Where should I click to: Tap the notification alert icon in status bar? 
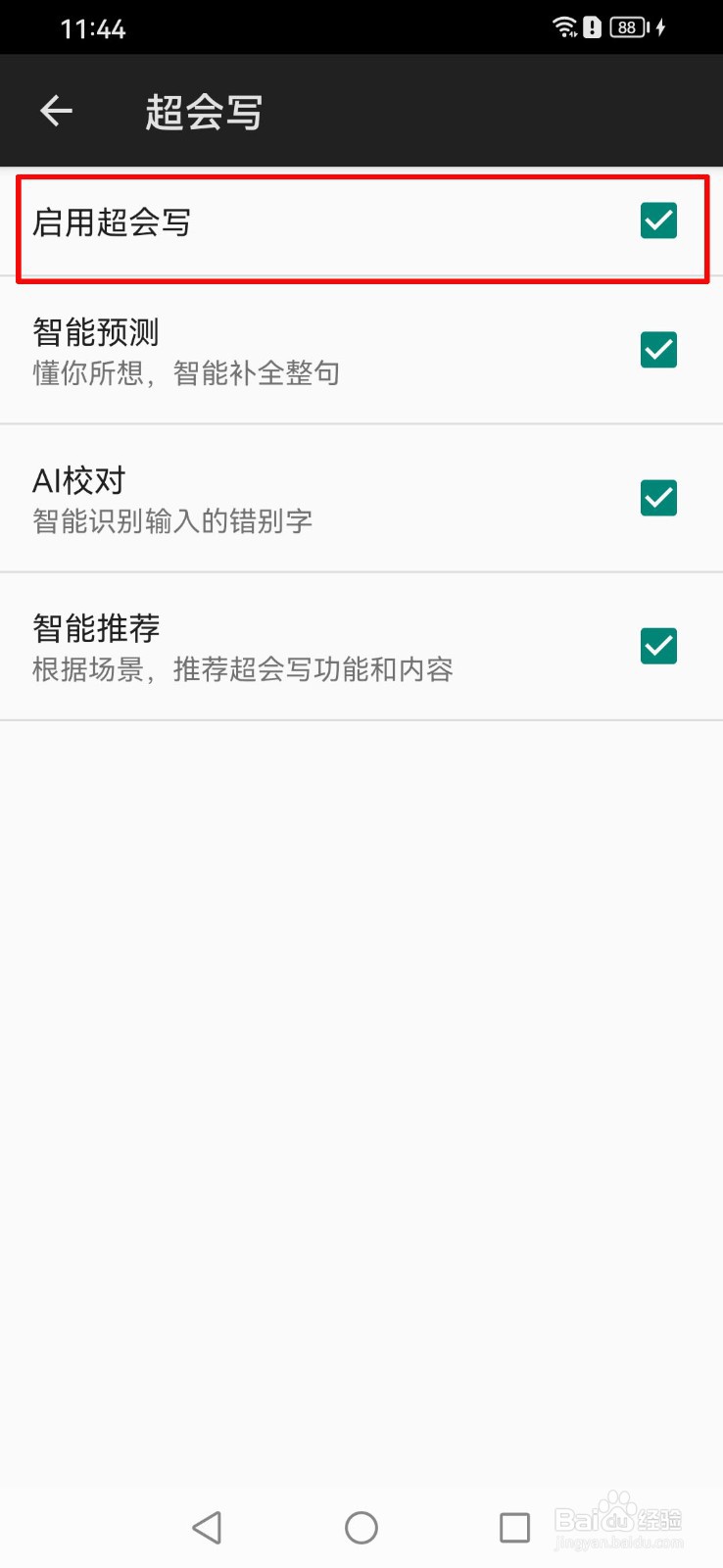tap(592, 26)
